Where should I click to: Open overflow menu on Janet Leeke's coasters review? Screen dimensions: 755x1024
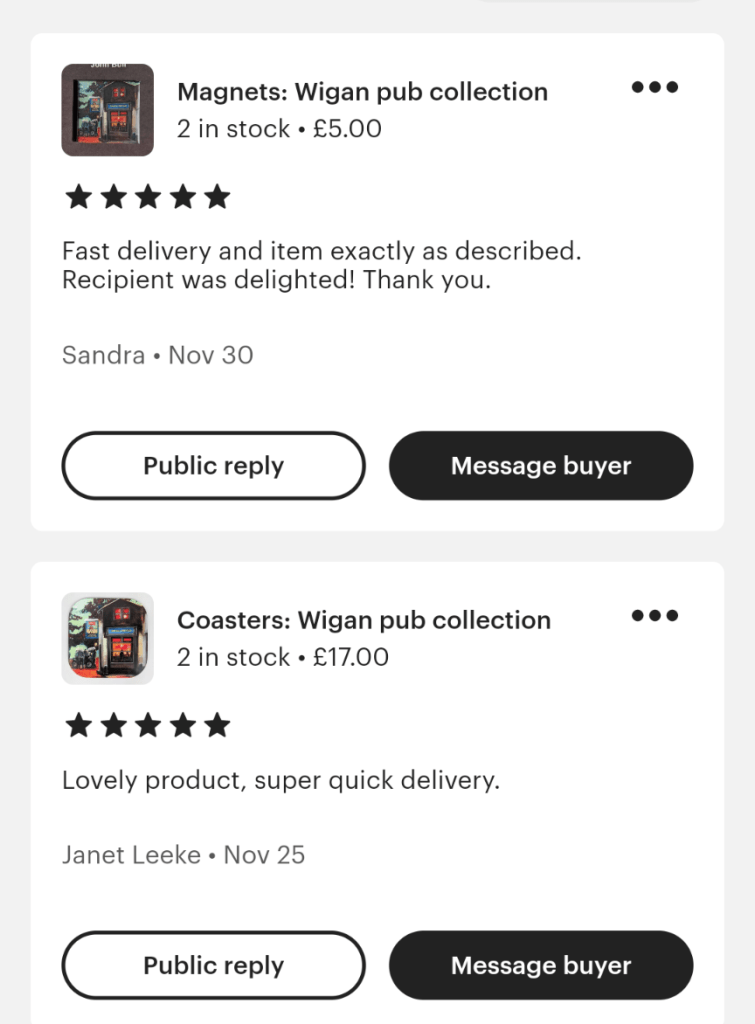(655, 616)
